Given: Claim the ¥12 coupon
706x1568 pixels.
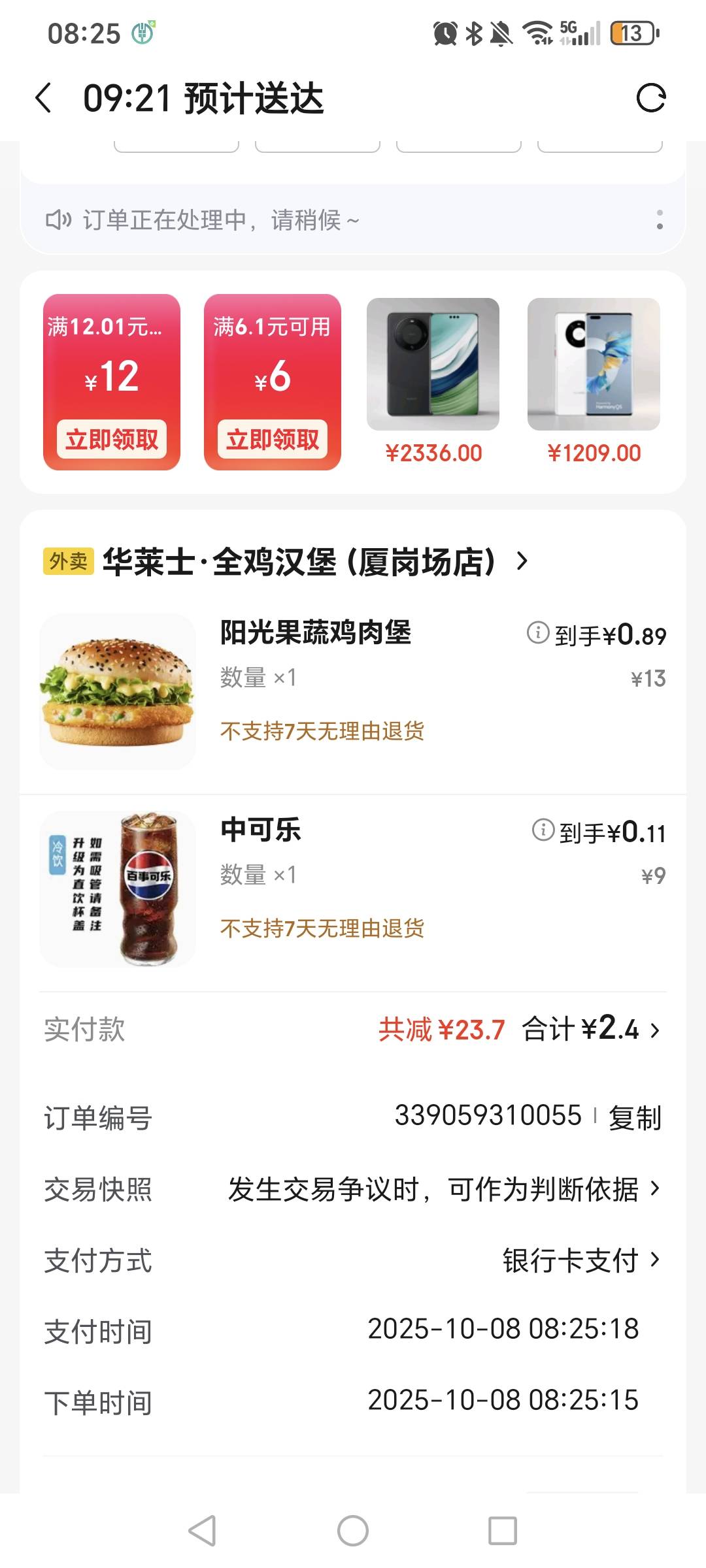Looking at the screenshot, I should [112, 439].
